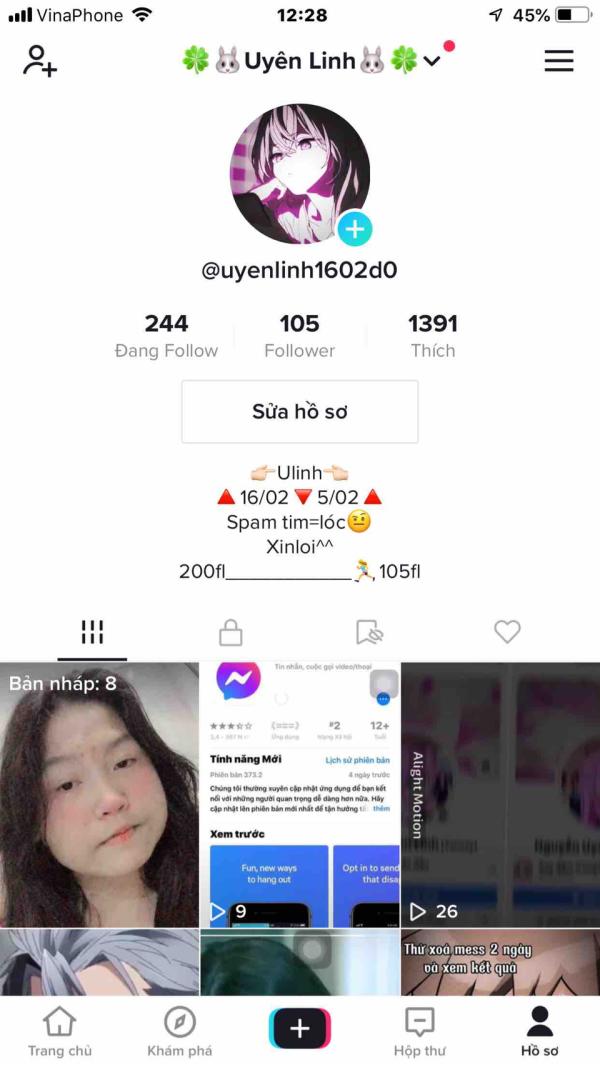Viewport: 600px width, 1067px height.
Task: Create a new video with plus button
Action: click(300, 1028)
